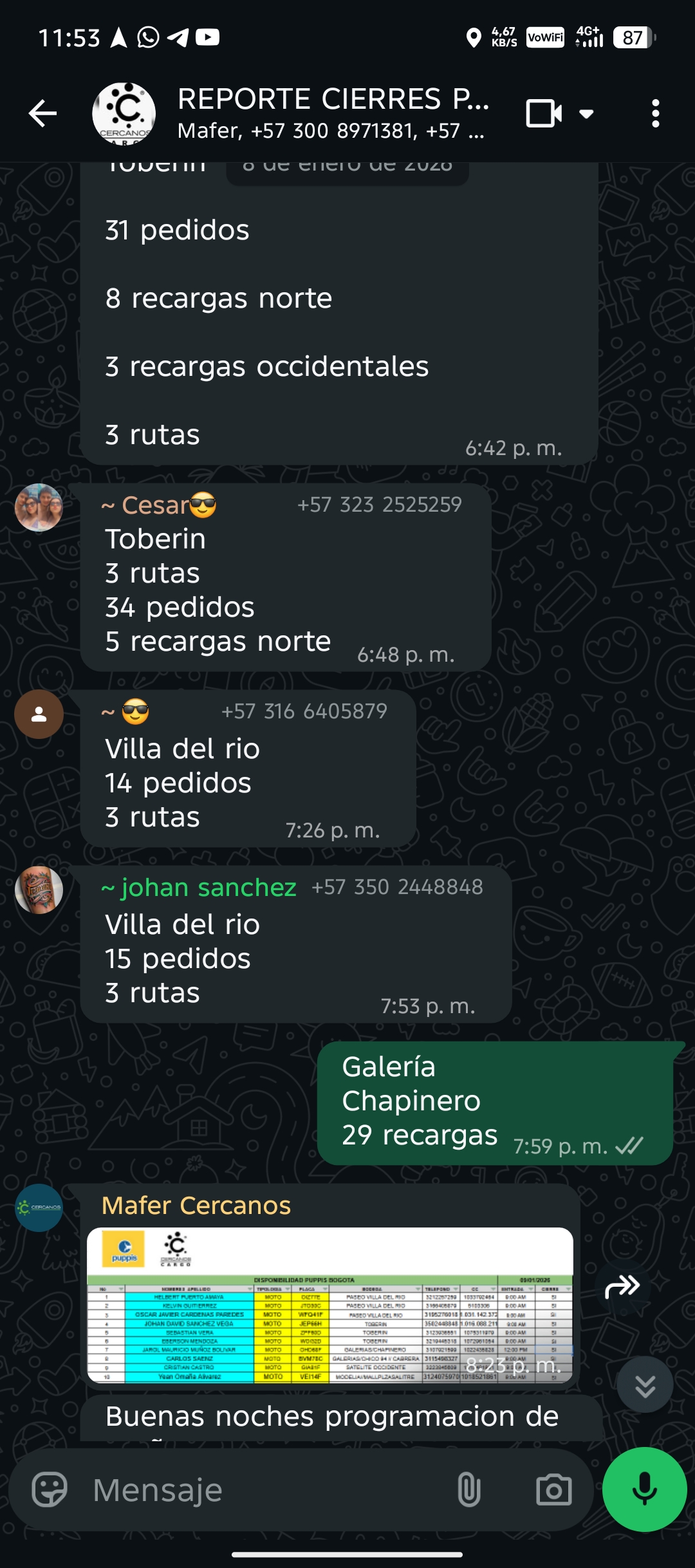Attach a file to the chat

(468, 1489)
